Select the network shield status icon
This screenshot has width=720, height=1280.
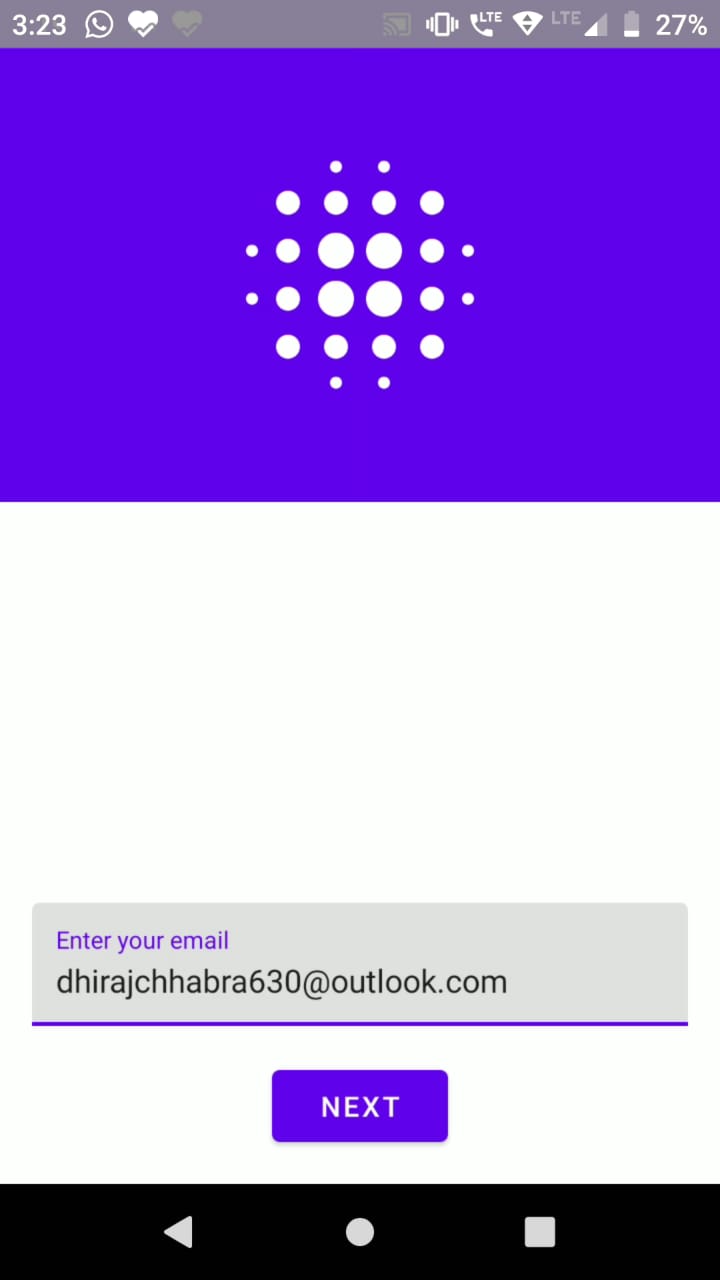[x=527, y=24]
